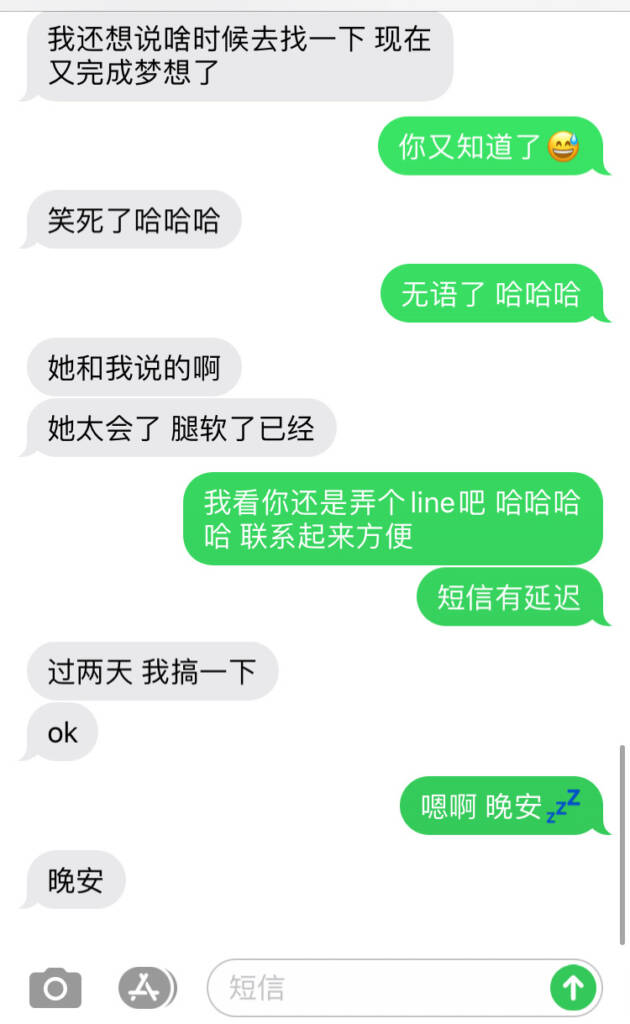Open the camera to attach a photo
Viewport: 630px width, 1024px height.
pyautogui.click(x=55, y=988)
